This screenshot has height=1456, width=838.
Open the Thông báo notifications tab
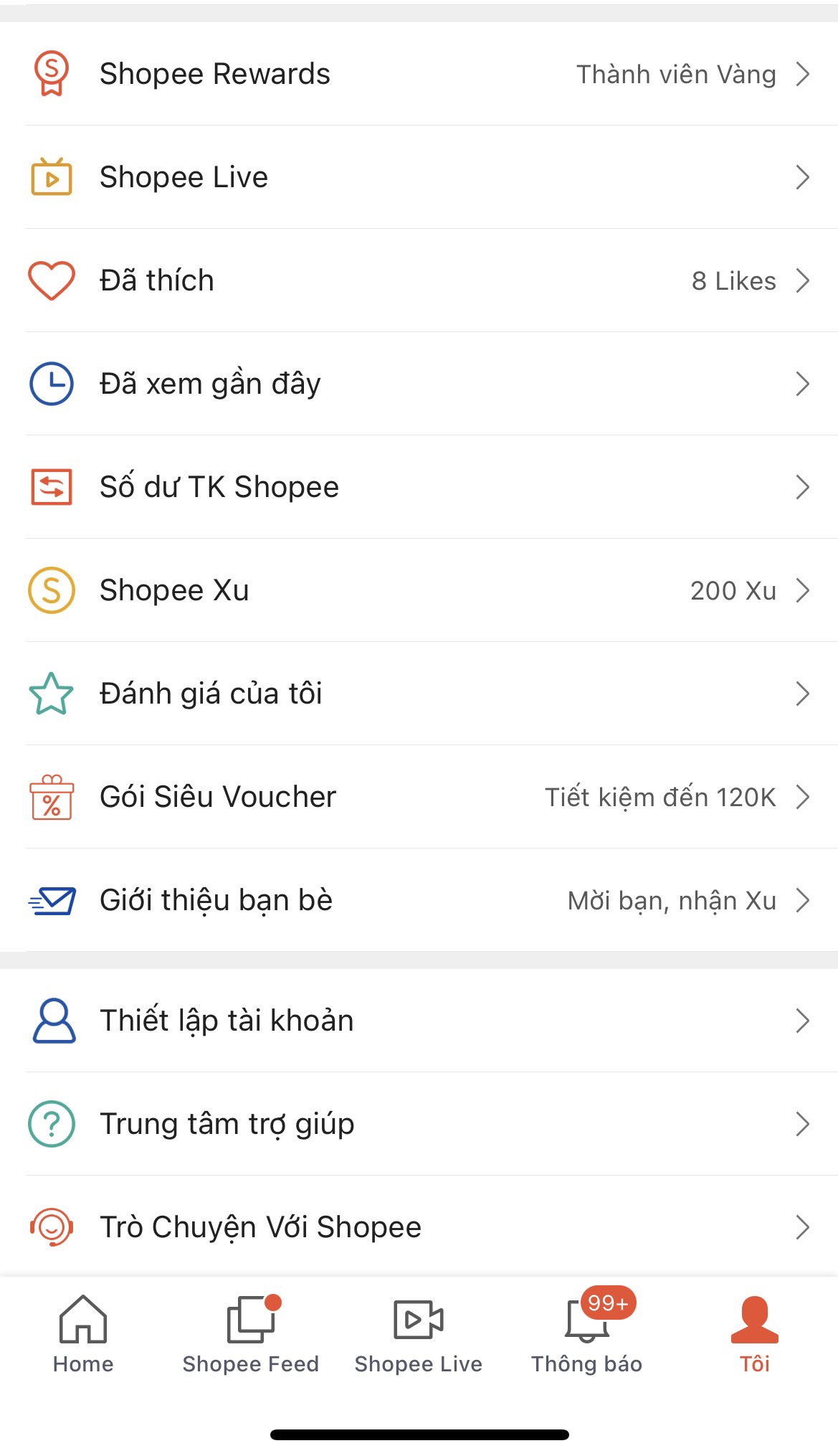[586, 1334]
